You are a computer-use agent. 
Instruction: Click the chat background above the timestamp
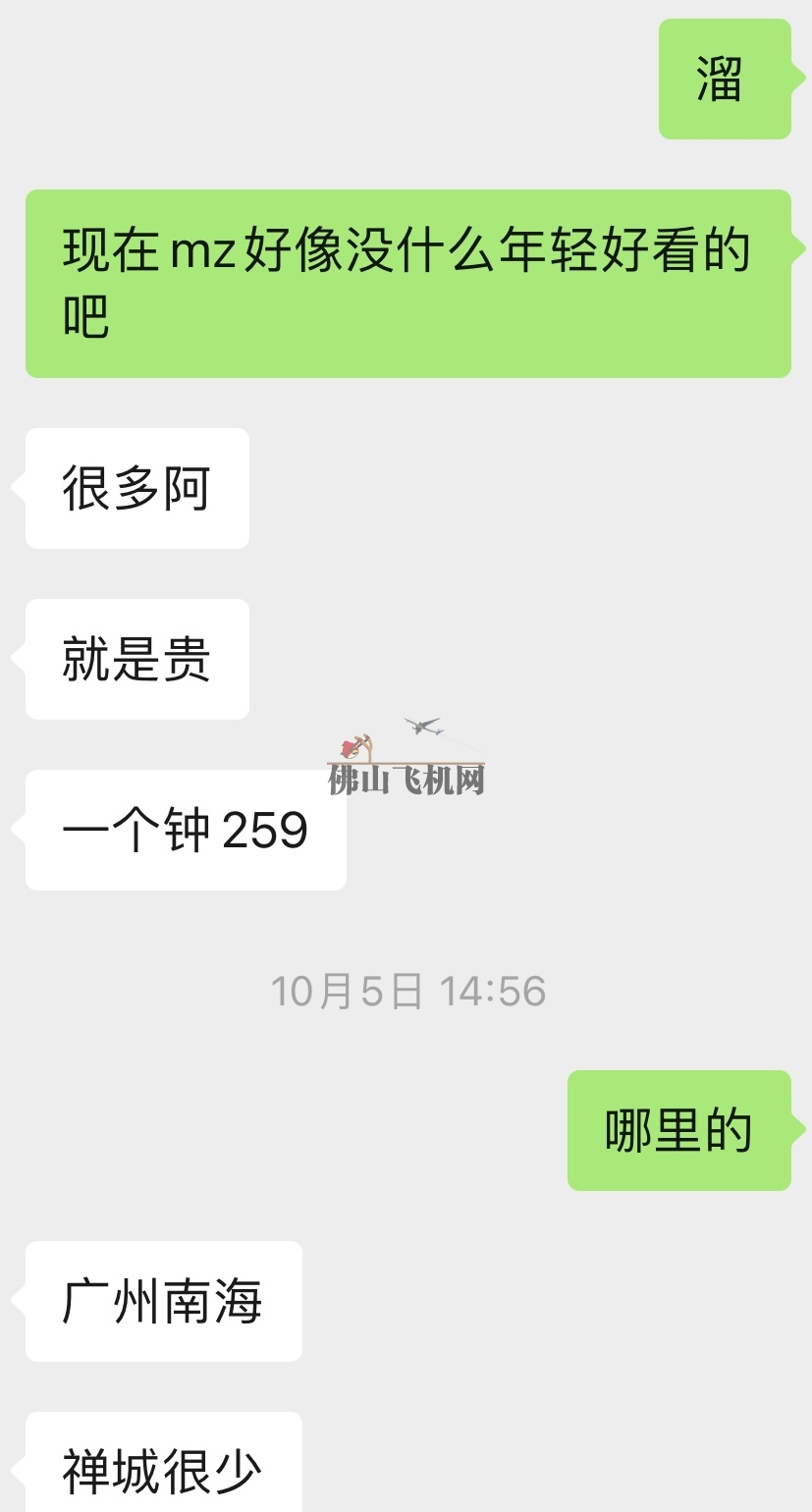[491, 933]
